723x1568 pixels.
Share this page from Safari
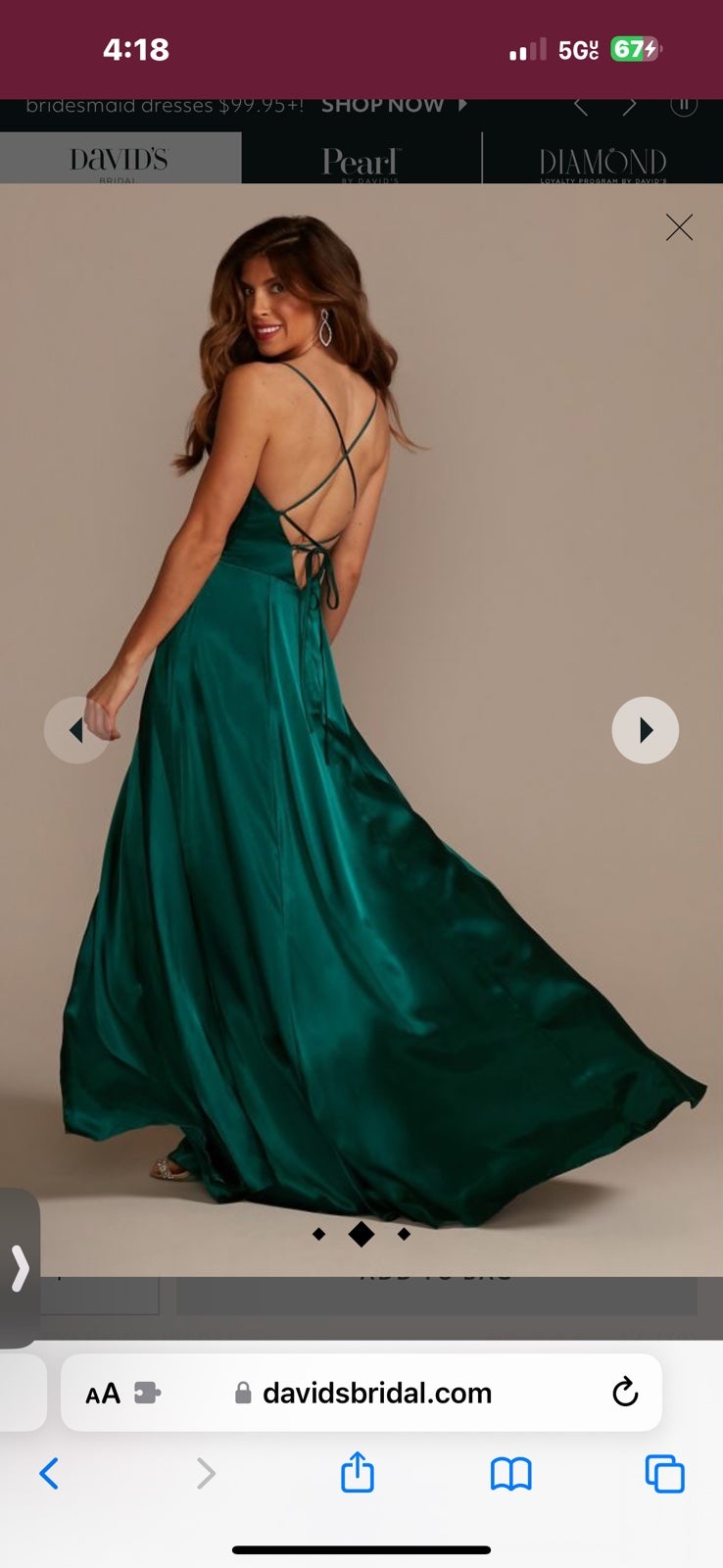click(x=358, y=1472)
